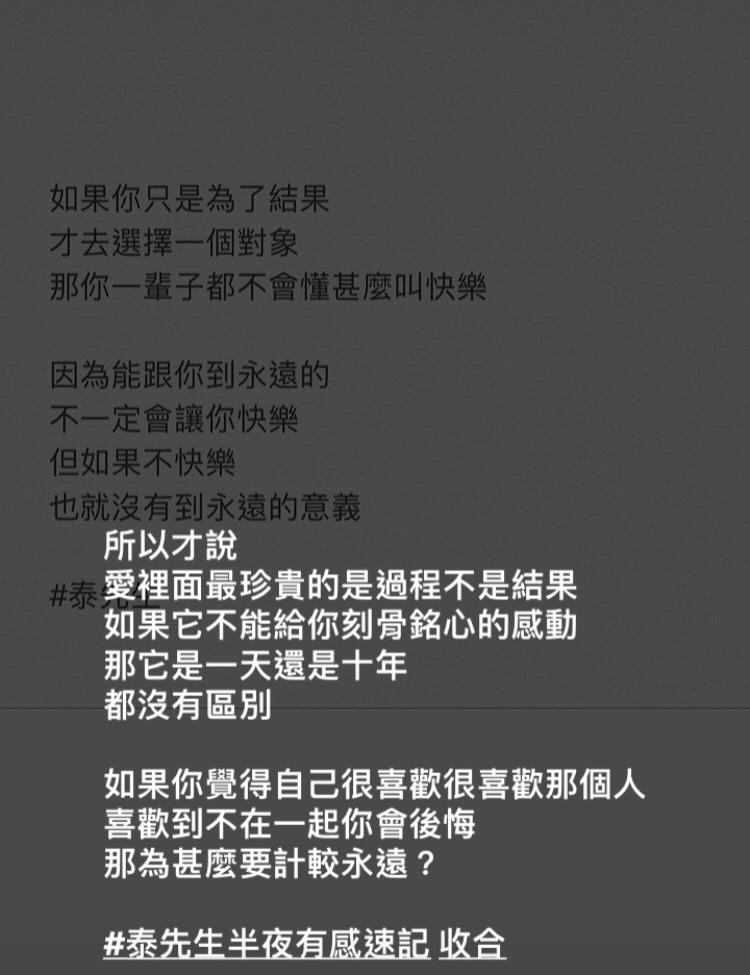Open the #泰先生半夜有感速記 hashtag
This screenshot has width=750, height=975.
pos(266,941)
